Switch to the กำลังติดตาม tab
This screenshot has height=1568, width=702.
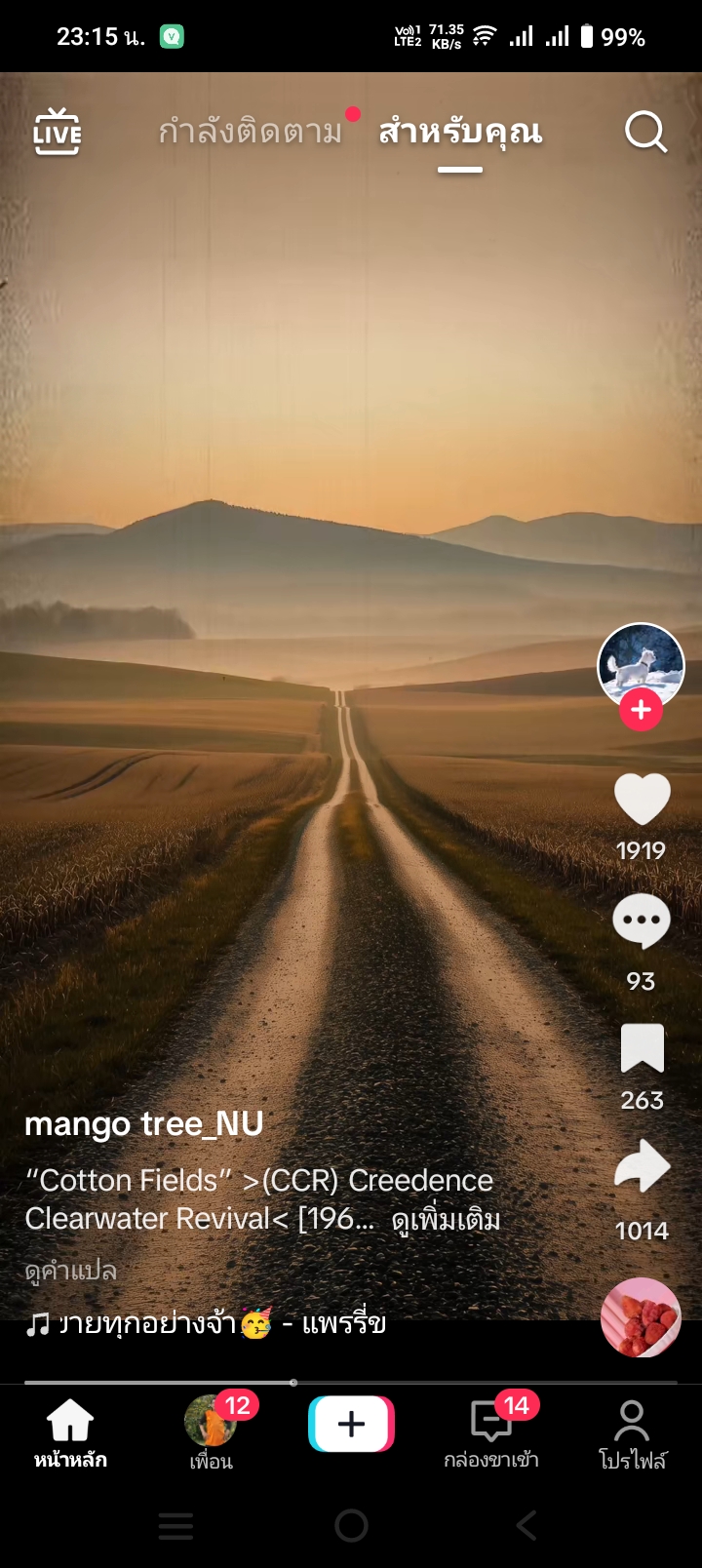pos(251,131)
